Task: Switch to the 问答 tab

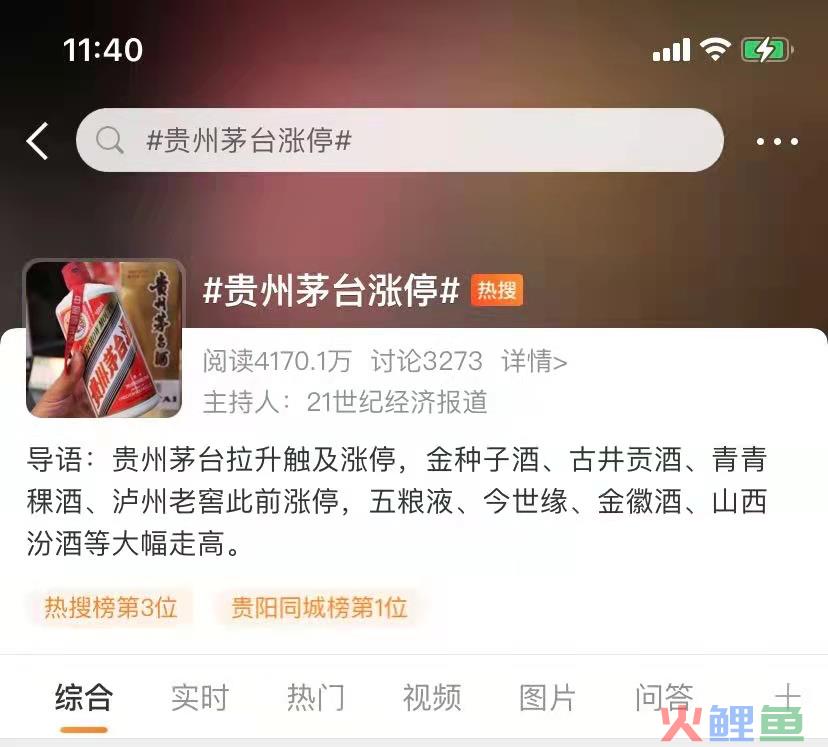Action: point(664,697)
